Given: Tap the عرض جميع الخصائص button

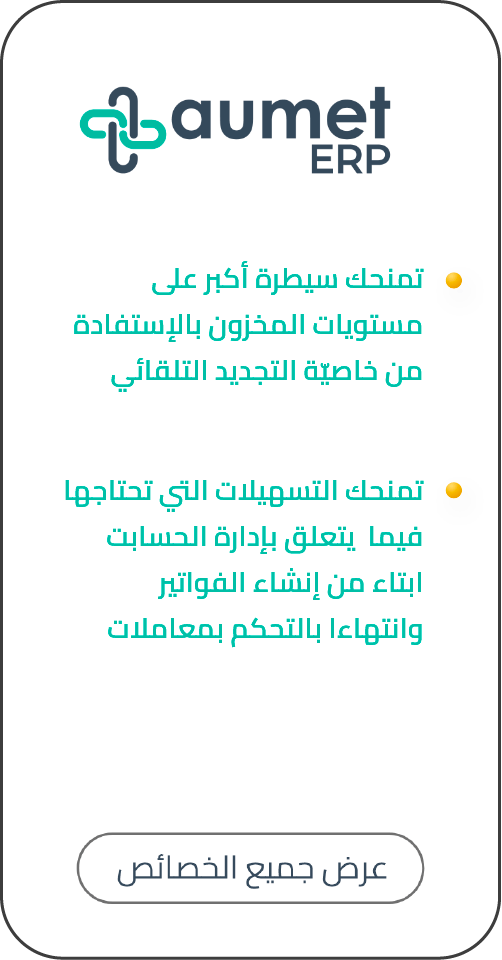Looking at the screenshot, I should click(x=250, y=868).
